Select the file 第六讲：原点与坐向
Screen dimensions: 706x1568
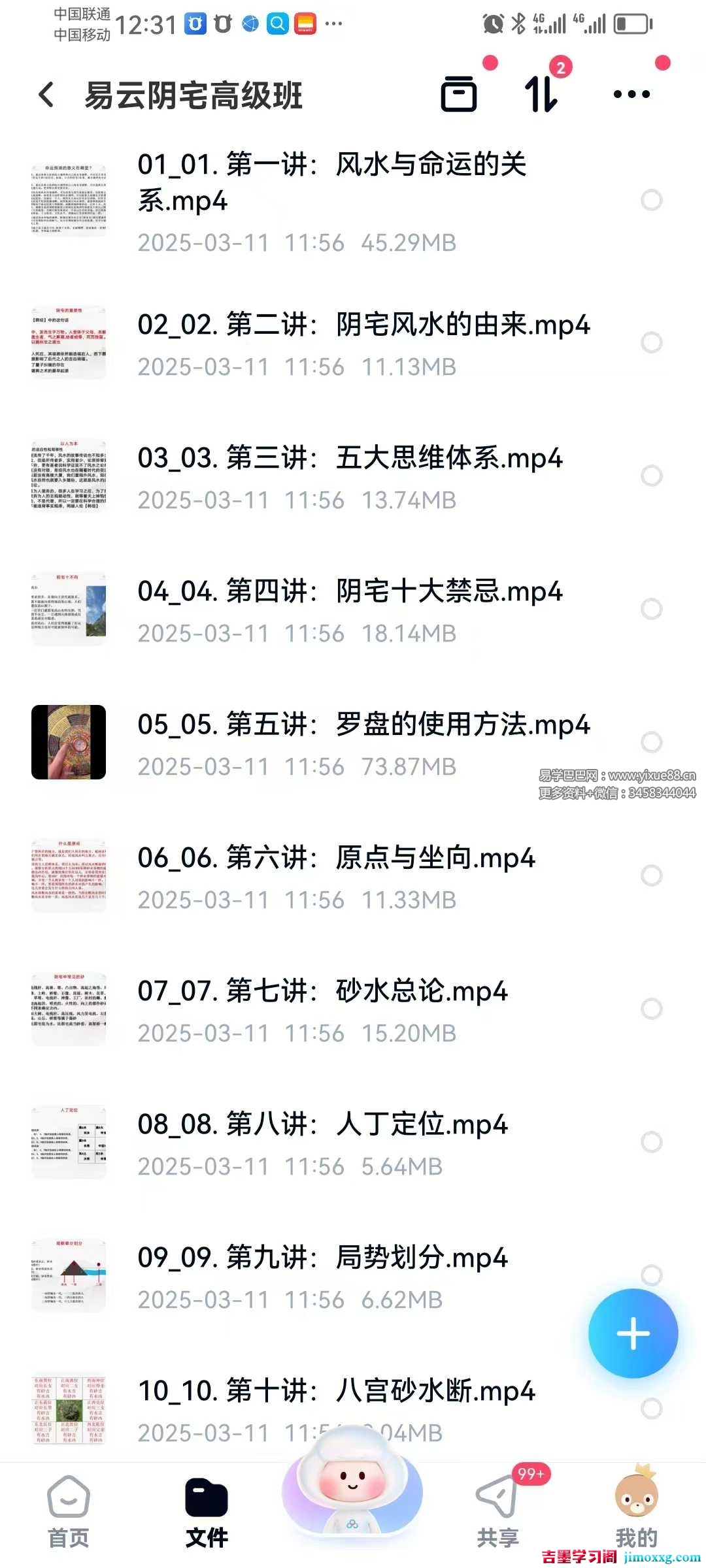pos(651,875)
